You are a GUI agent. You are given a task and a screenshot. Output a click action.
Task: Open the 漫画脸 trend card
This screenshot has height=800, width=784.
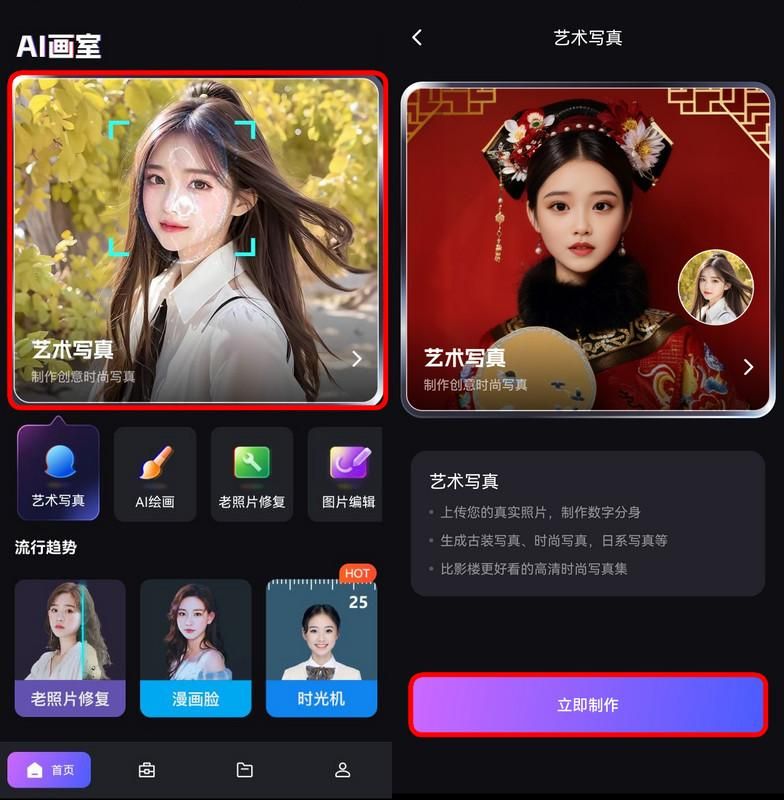tap(195, 648)
